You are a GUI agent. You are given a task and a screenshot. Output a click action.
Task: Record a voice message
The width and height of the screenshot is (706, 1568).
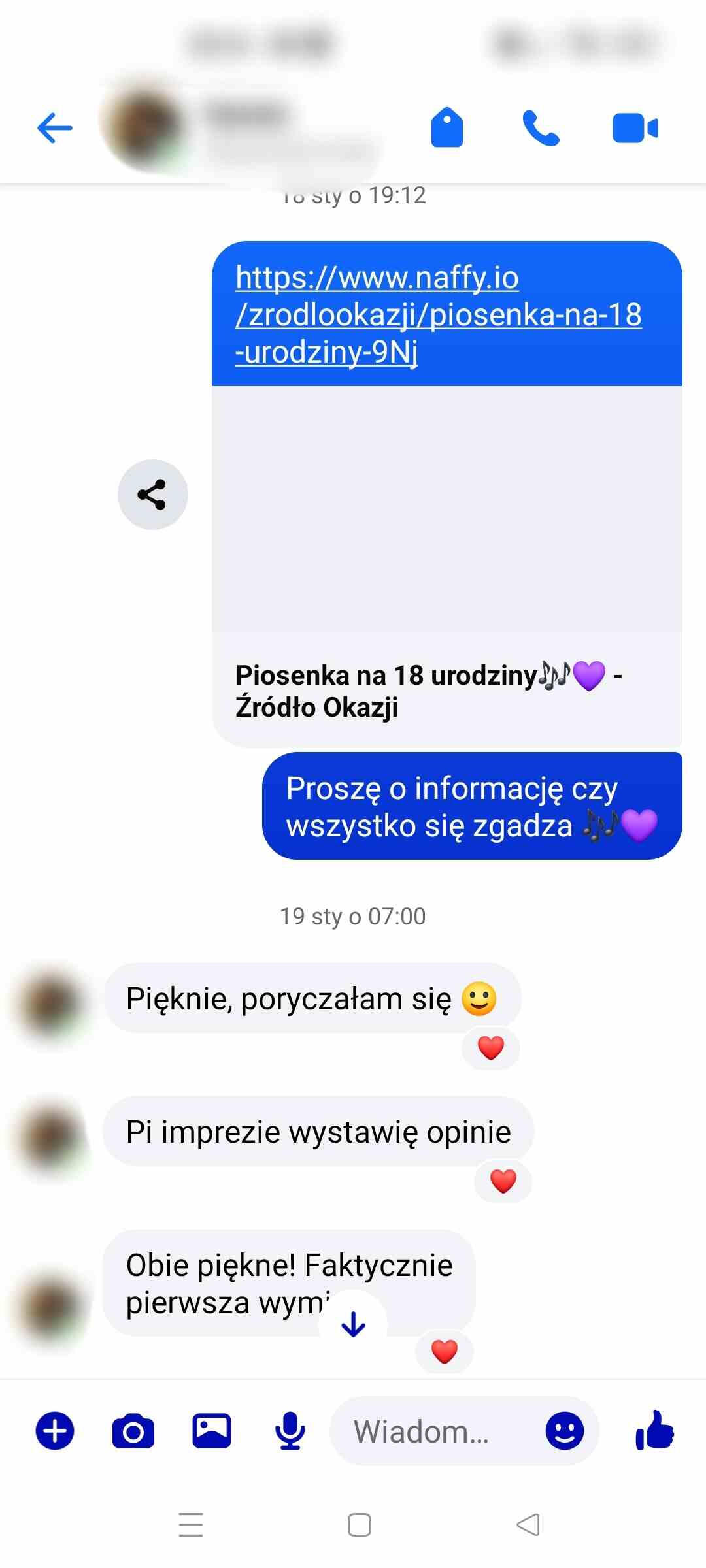pos(290,1431)
